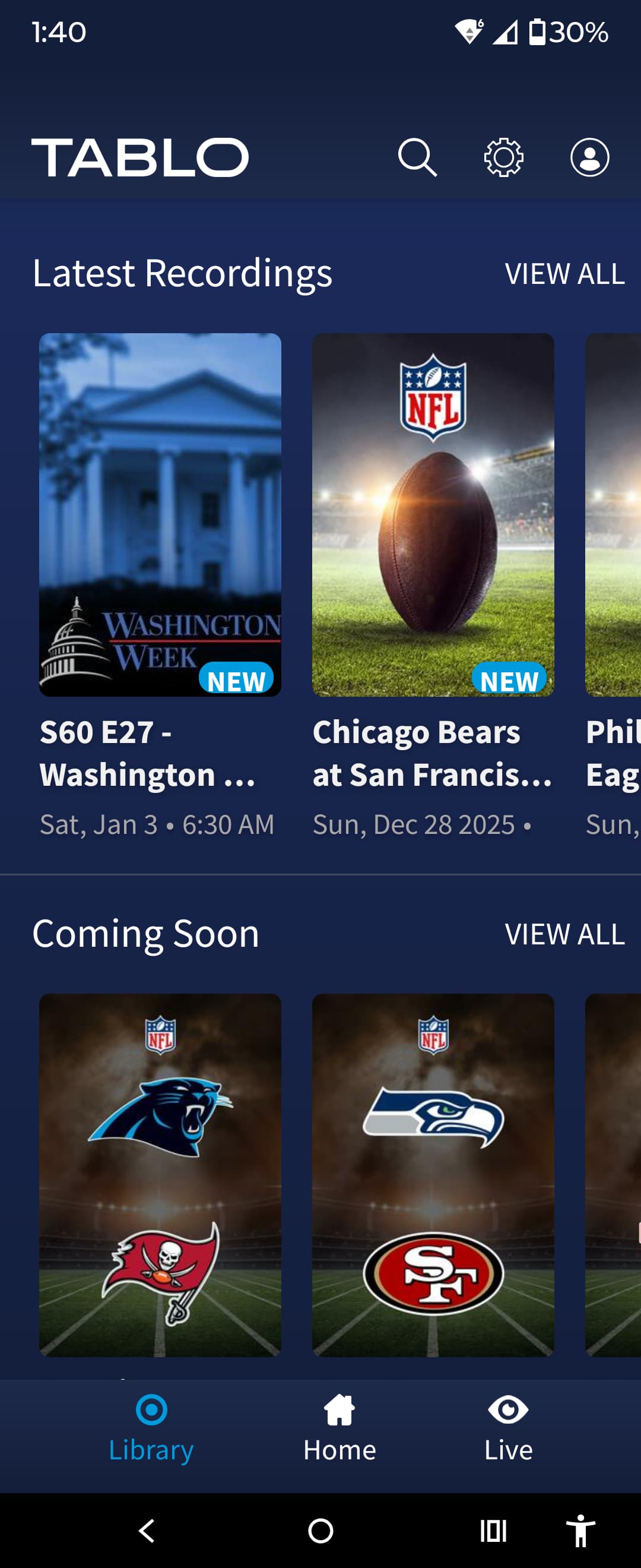The image size is (641, 1568).
Task: Open Chicago Bears at San Francisco recording
Action: click(433, 515)
